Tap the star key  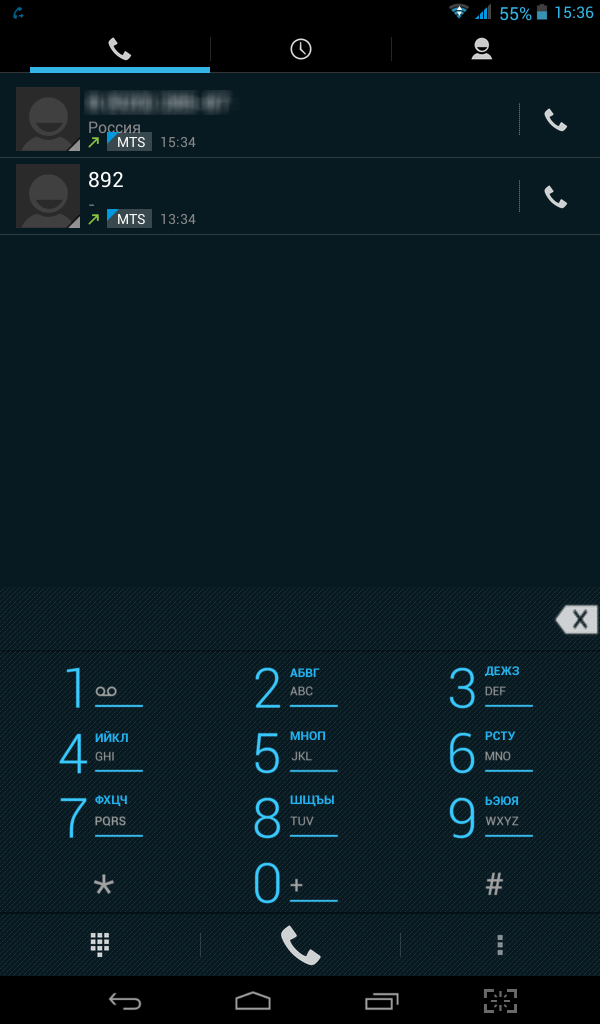click(103, 884)
